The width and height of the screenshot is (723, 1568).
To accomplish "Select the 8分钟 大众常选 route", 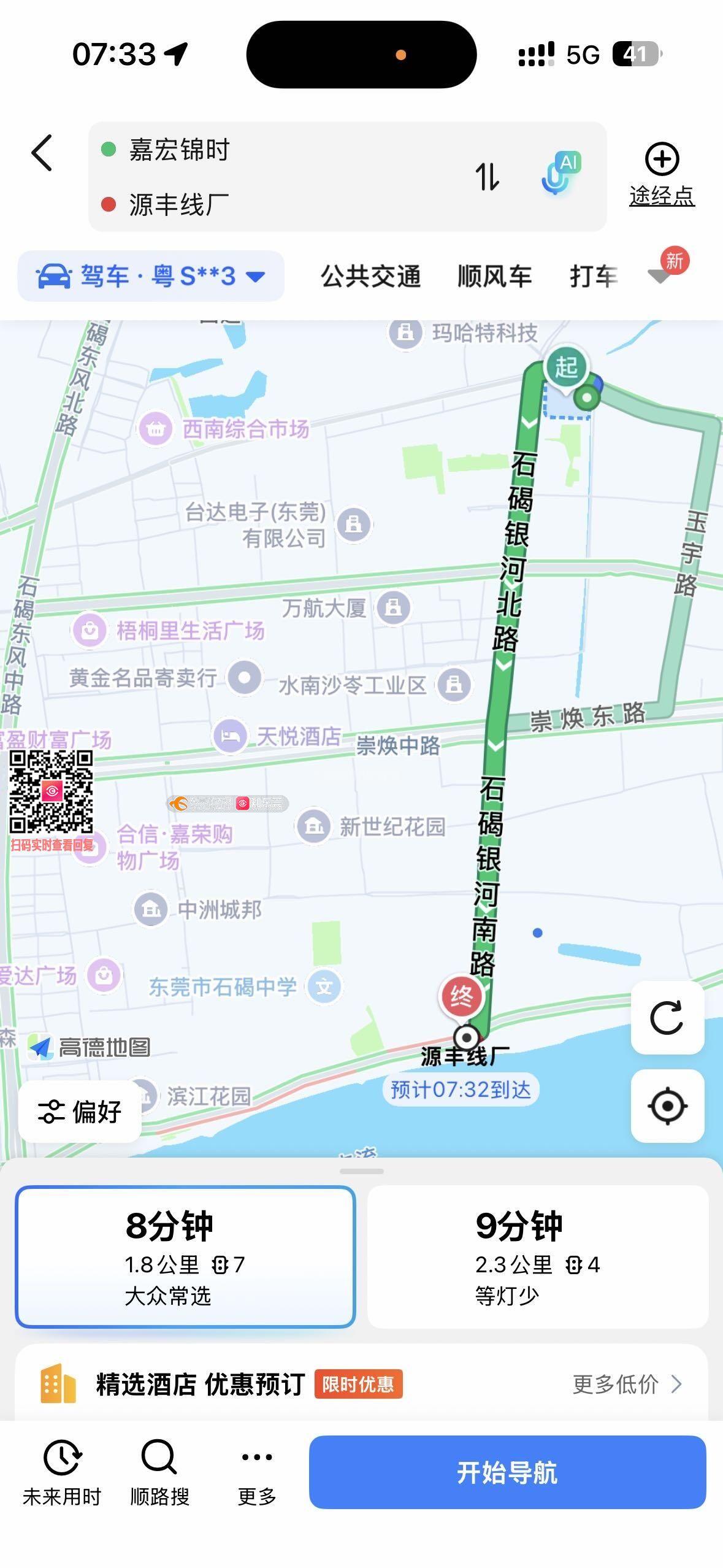I will pyautogui.click(x=185, y=1257).
